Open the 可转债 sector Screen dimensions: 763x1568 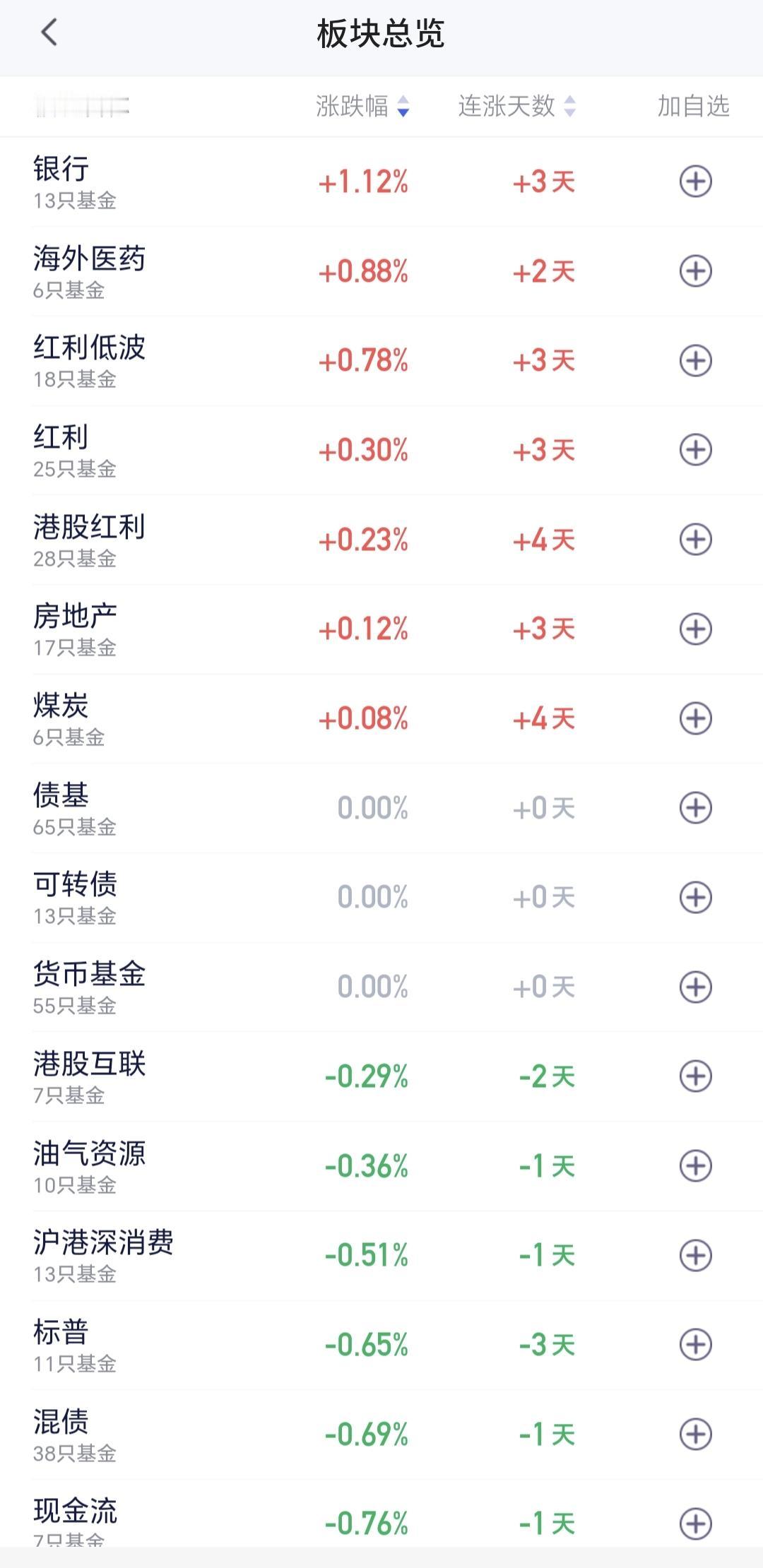[x=381, y=898]
